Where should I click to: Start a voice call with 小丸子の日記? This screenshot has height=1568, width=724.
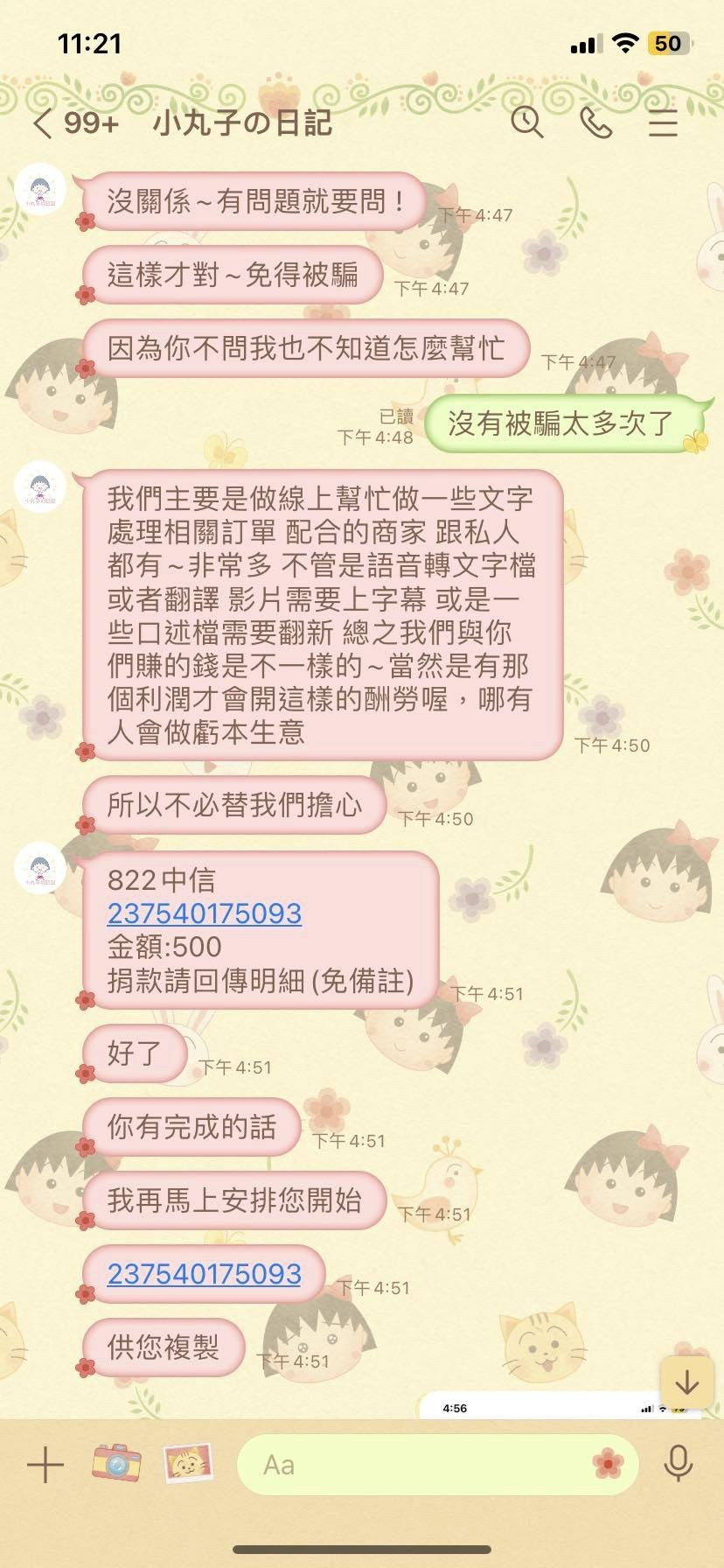pos(595,123)
